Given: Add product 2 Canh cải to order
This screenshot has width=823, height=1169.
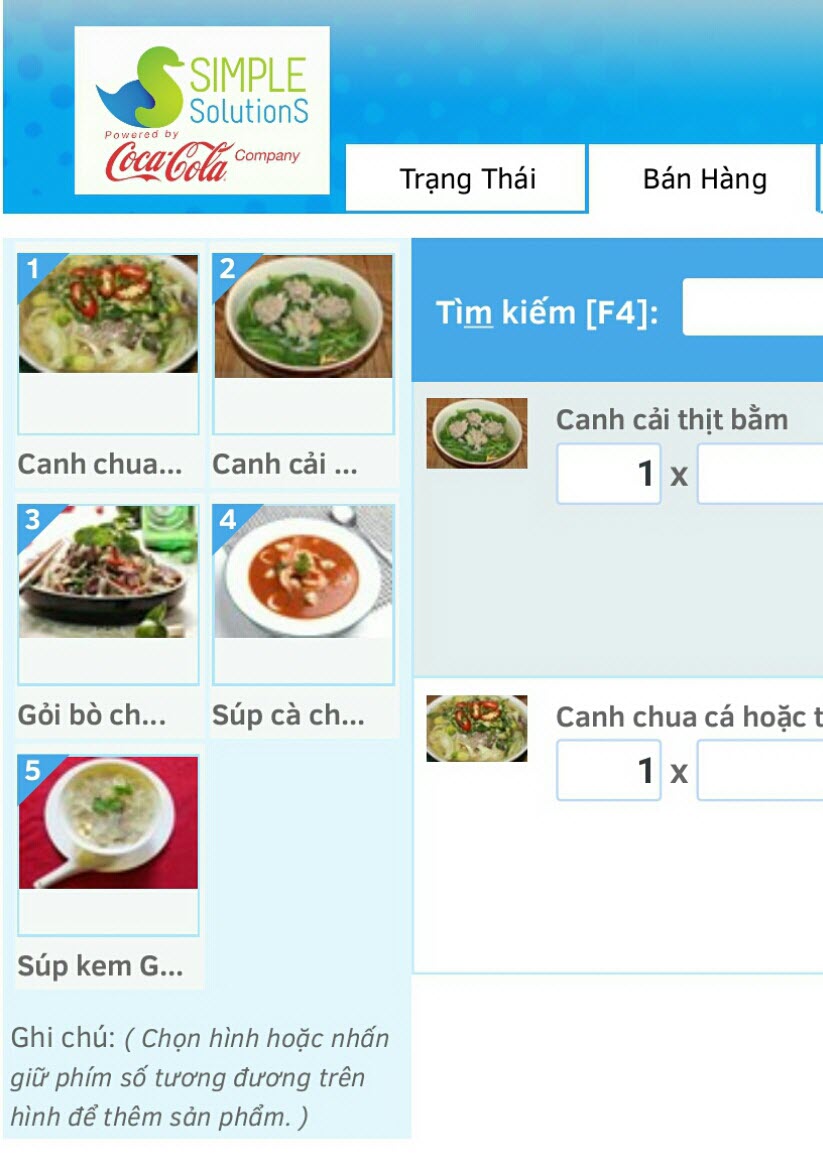Looking at the screenshot, I should click(303, 315).
